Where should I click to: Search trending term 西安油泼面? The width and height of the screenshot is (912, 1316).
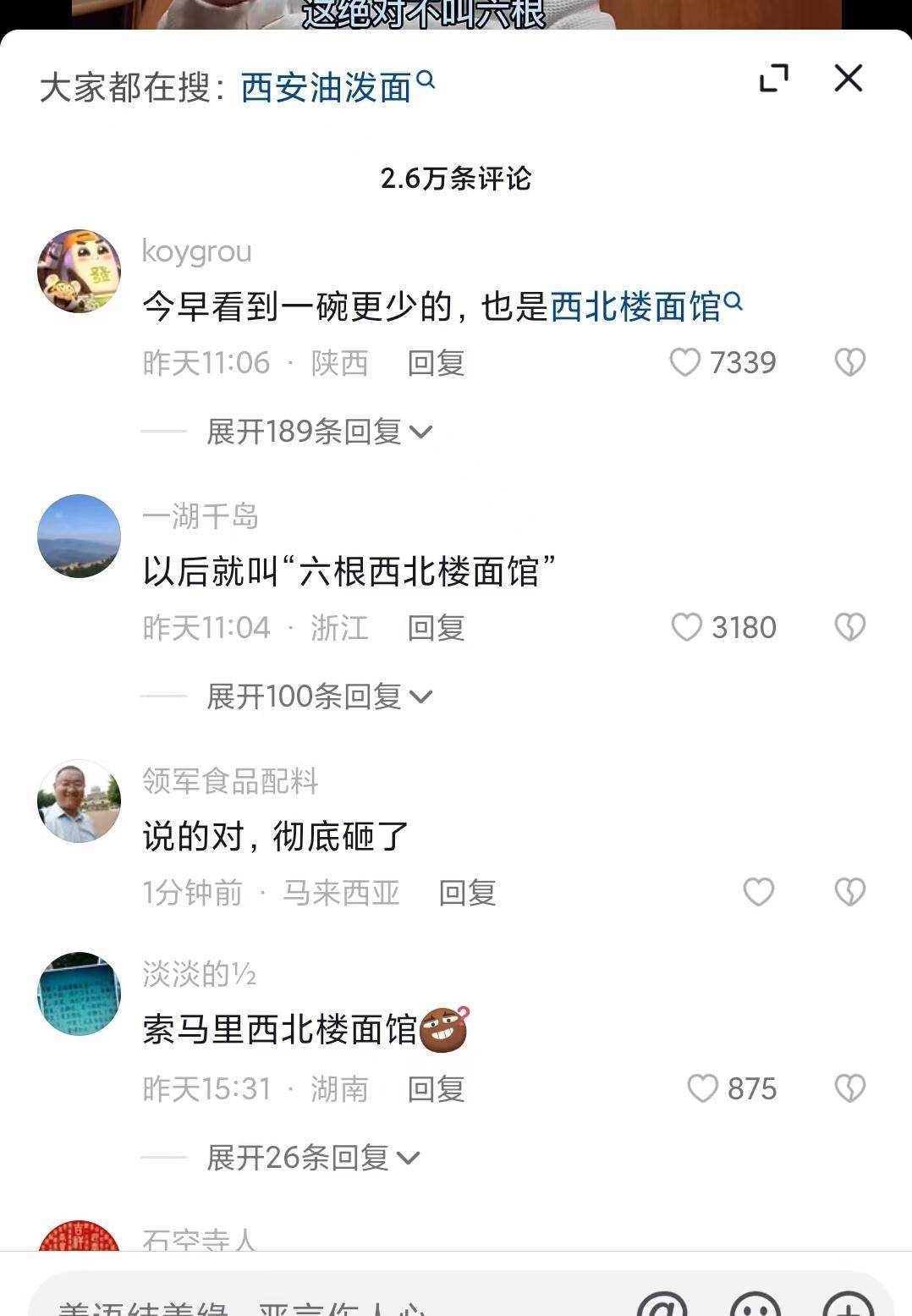(x=337, y=87)
